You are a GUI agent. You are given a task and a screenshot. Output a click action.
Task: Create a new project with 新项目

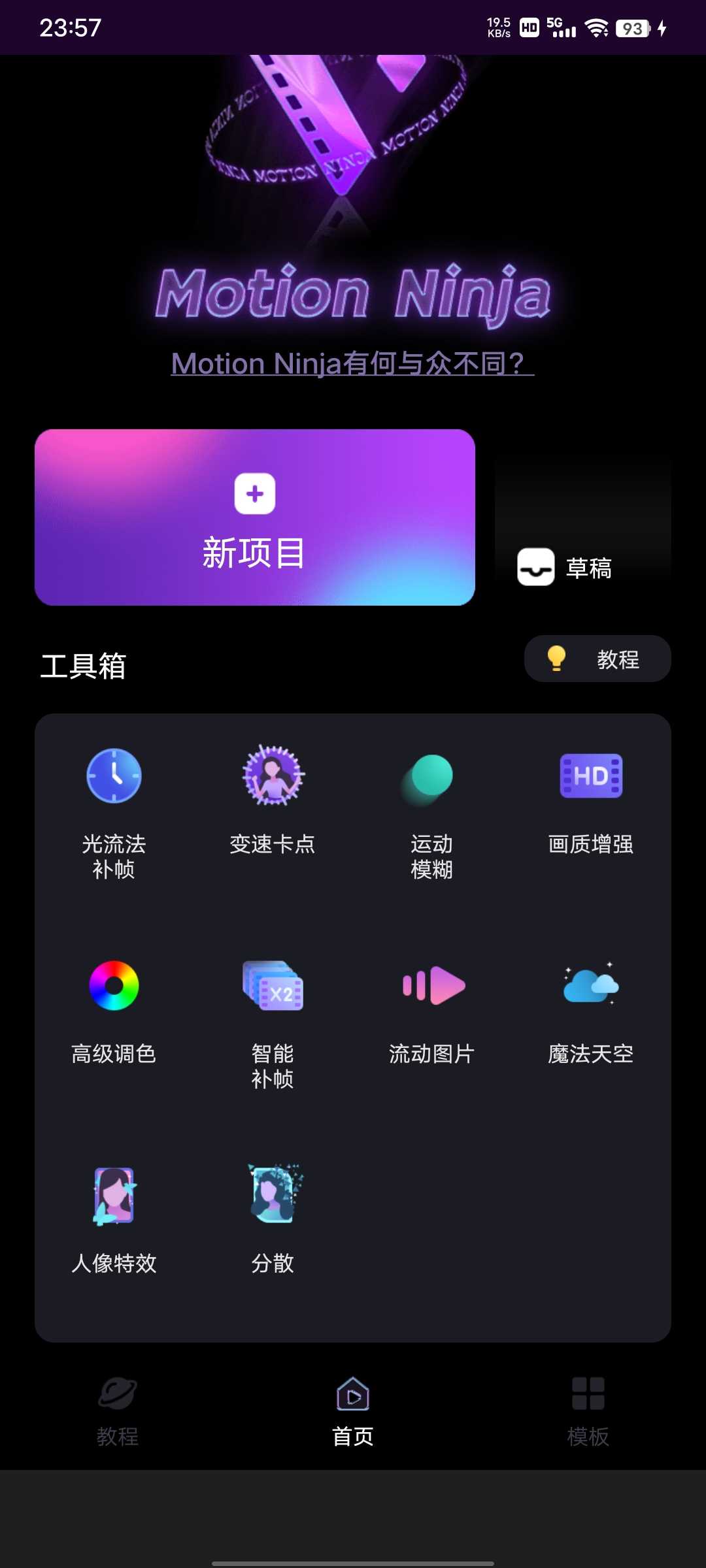point(255,517)
